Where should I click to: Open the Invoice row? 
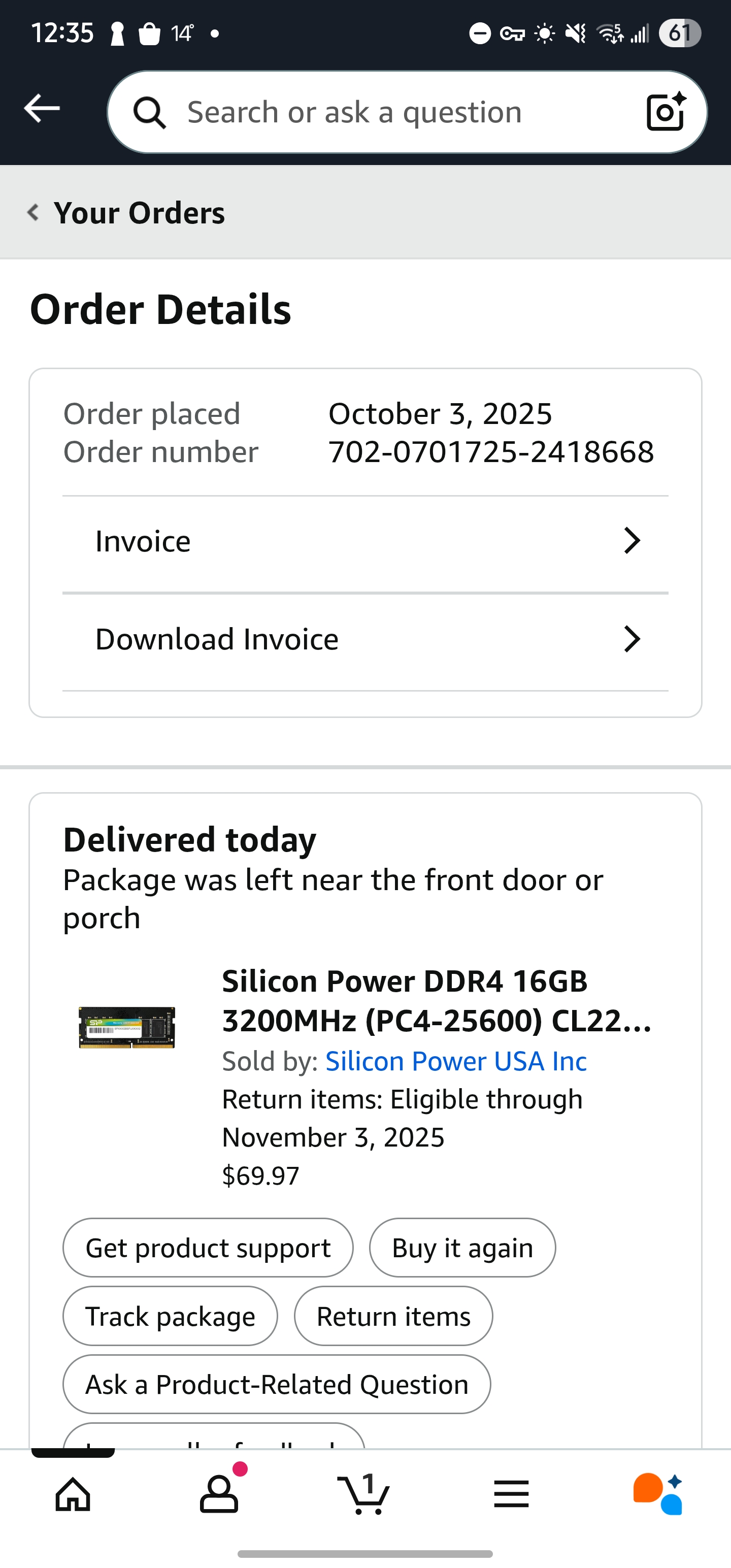pos(365,541)
